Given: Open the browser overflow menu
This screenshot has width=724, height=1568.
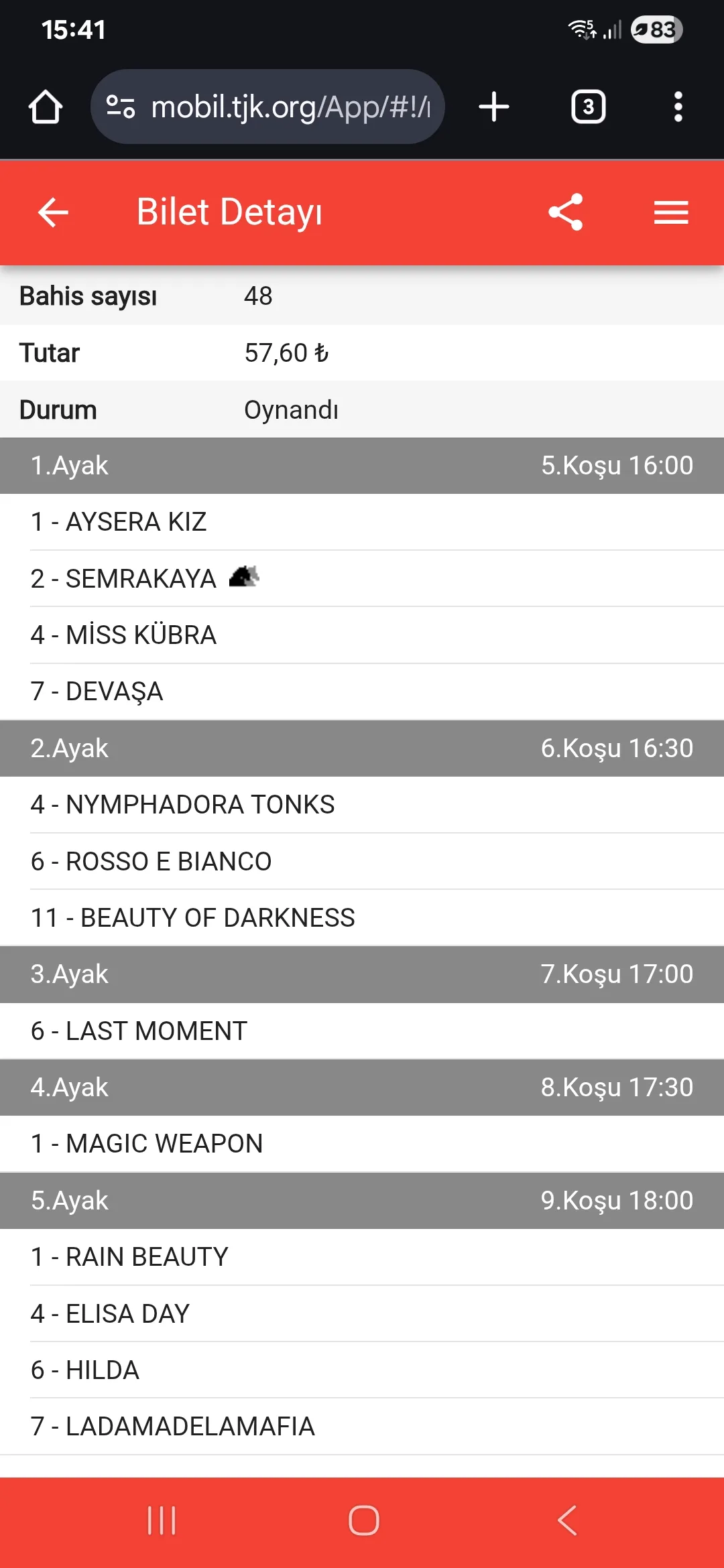Looking at the screenshot, I should 678,107.
